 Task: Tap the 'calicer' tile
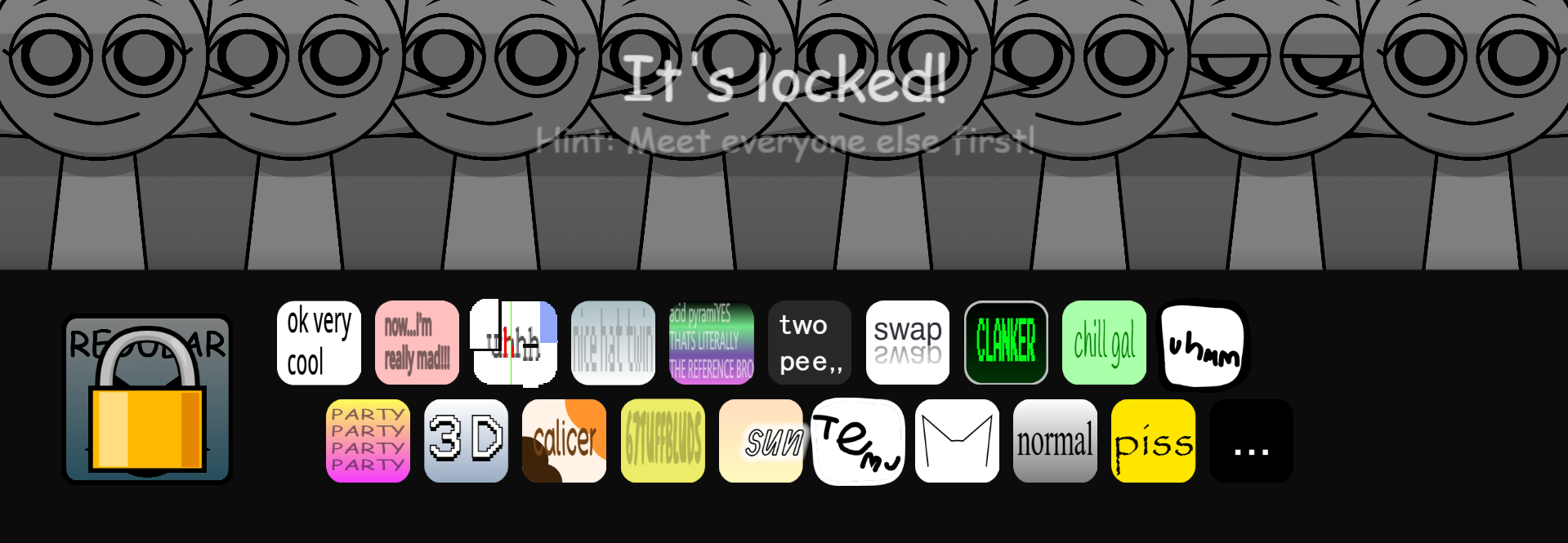[564, 441]
